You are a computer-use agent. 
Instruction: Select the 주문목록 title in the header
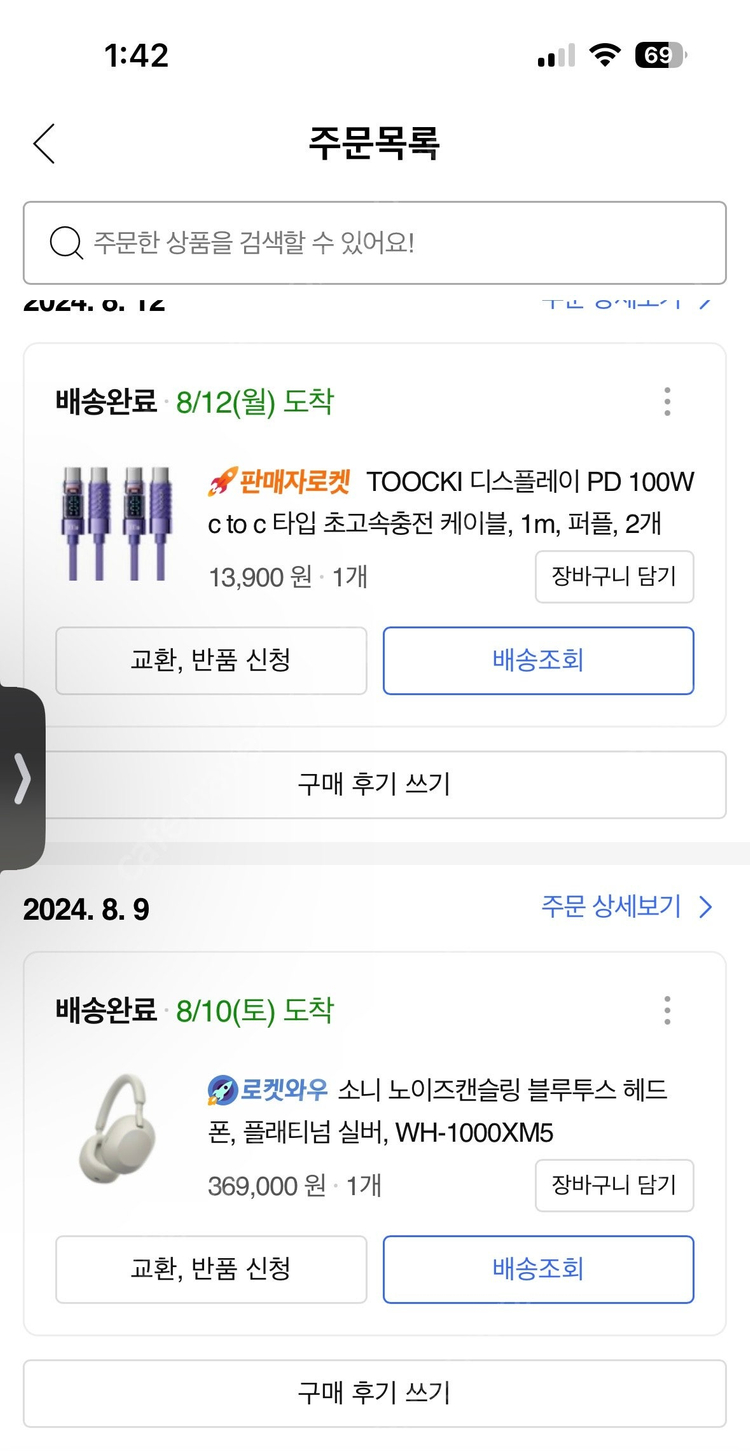coord(375,144)
